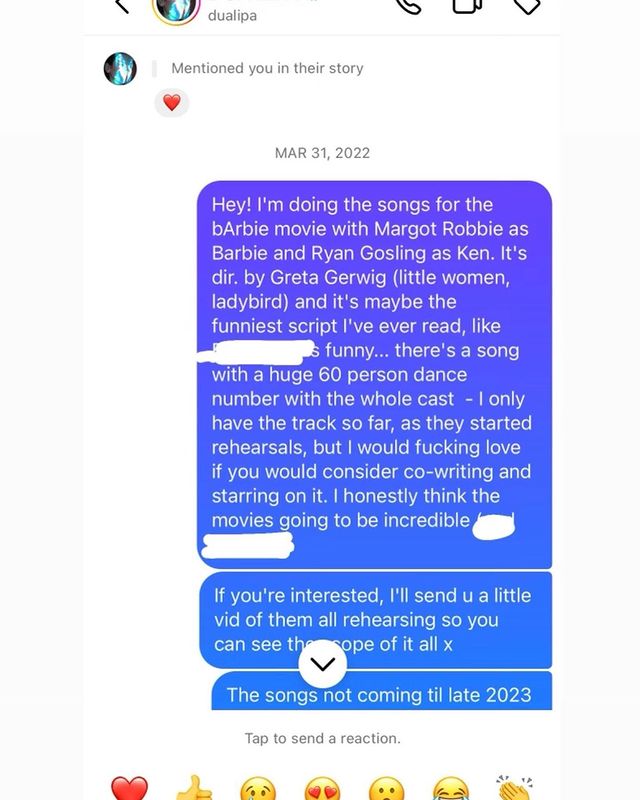Go back from the dualipa chat

click(x=122, y=6)
